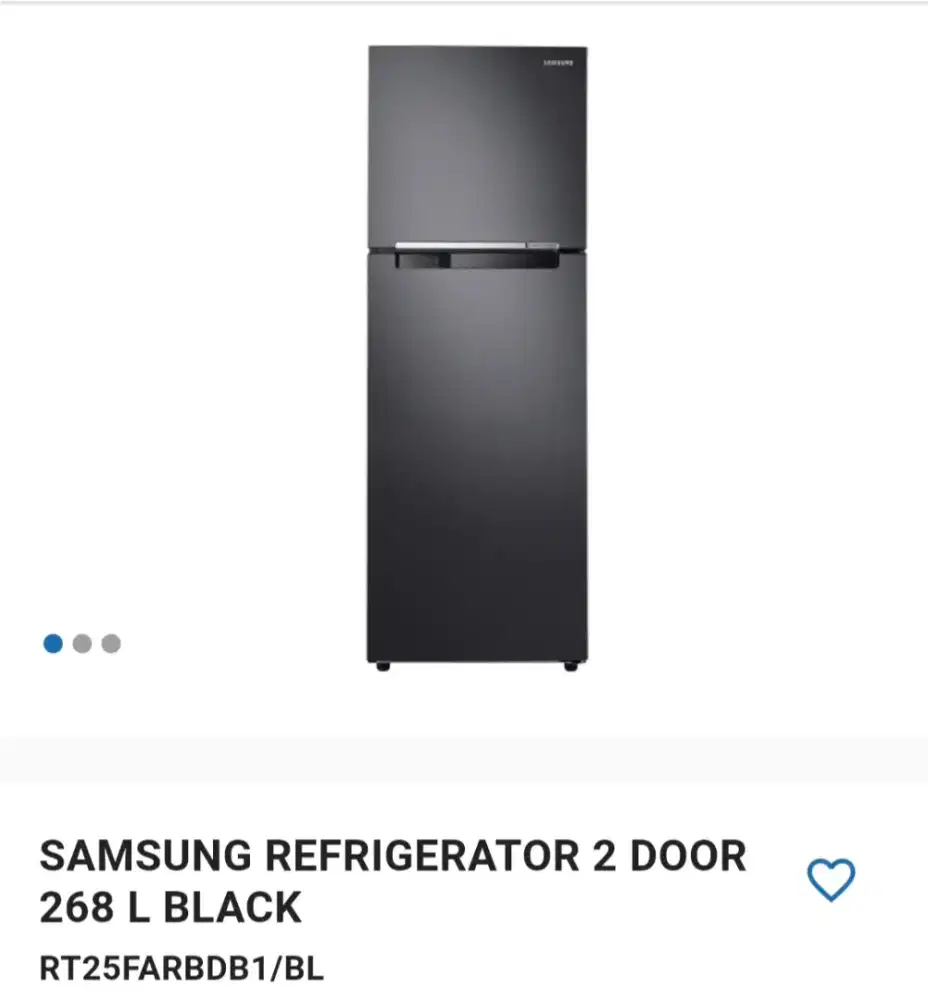Select the first blue carousel indicator dot

coord(55,644)
